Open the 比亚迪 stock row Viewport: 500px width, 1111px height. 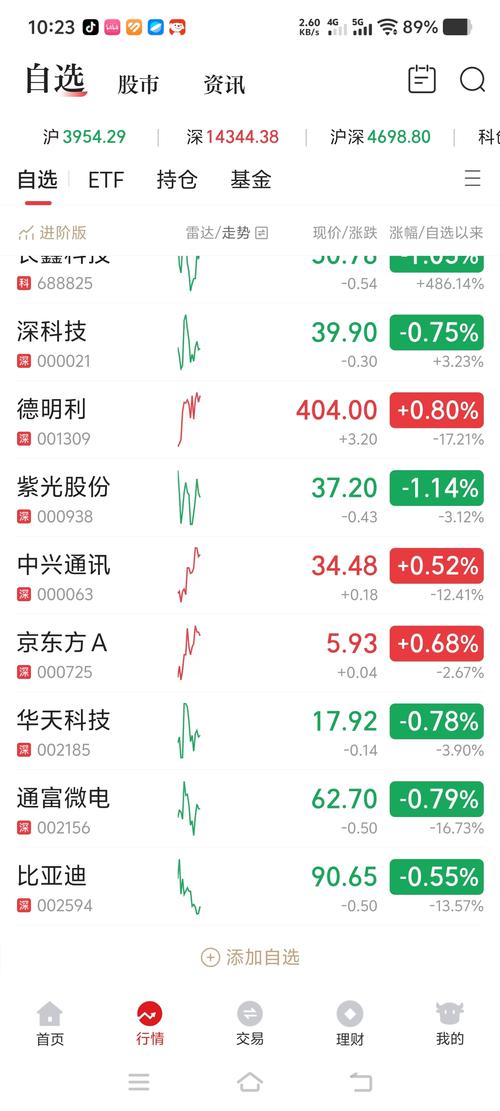pos(250,889)
